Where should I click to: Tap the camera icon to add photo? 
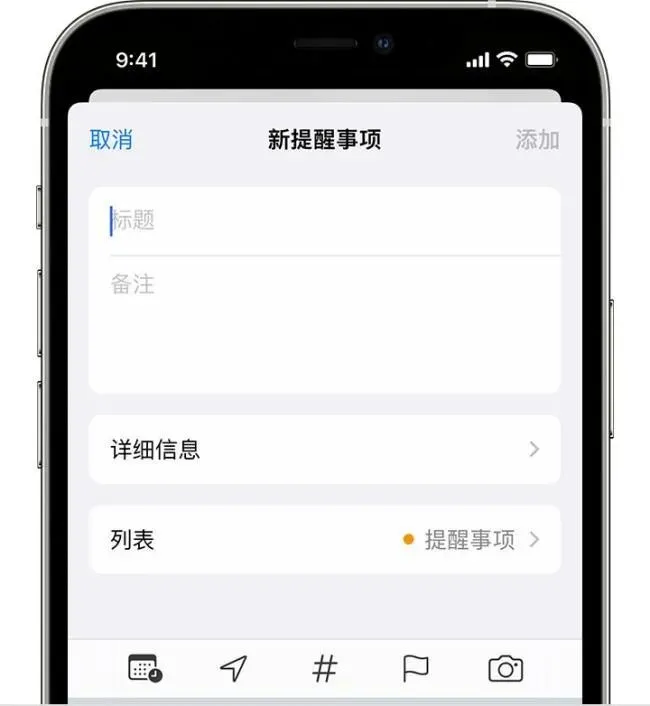click(x=505, y=668)
